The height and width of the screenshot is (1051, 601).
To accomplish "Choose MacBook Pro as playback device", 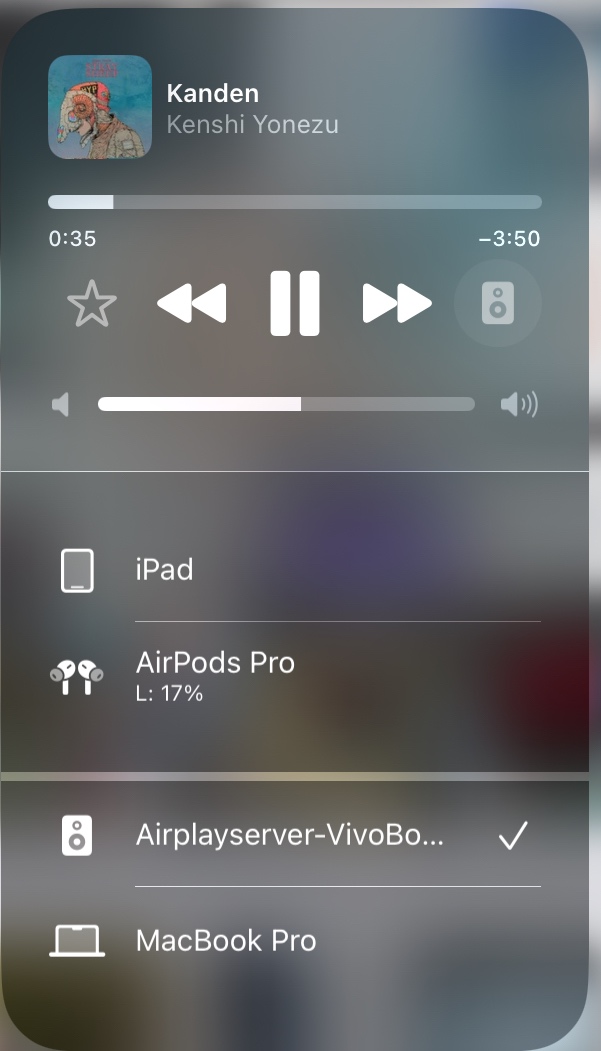I will pyautogui.click(x=300, y=941).
